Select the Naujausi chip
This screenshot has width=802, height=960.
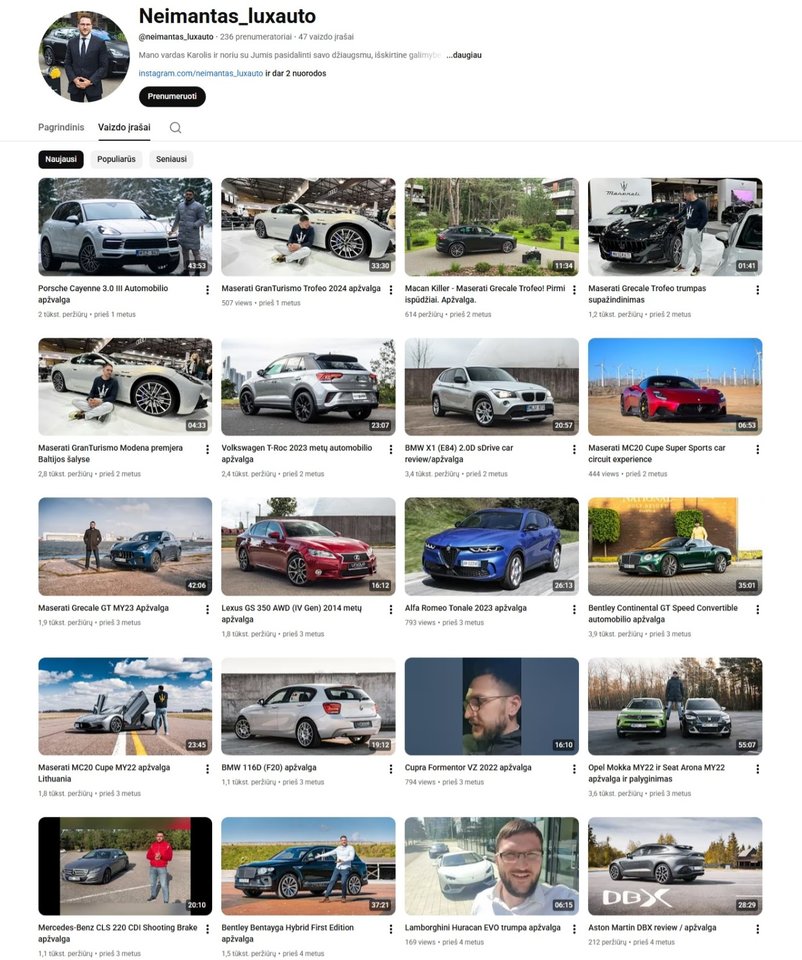click(61, 159)
